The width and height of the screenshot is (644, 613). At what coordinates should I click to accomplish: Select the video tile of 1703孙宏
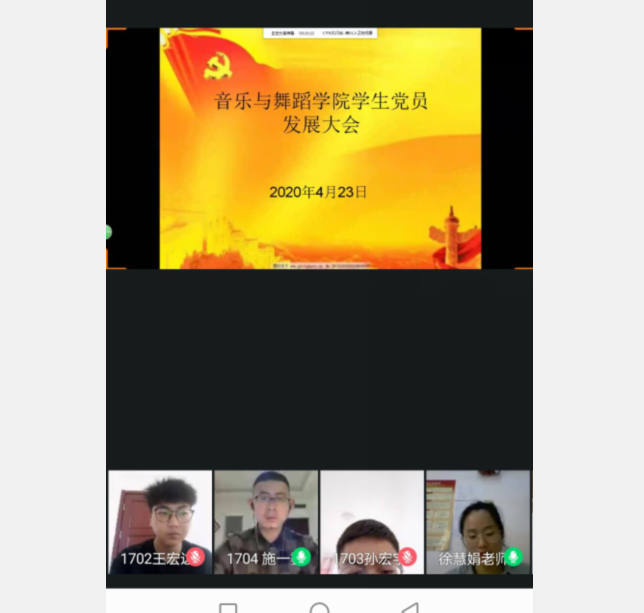[372, 521]
